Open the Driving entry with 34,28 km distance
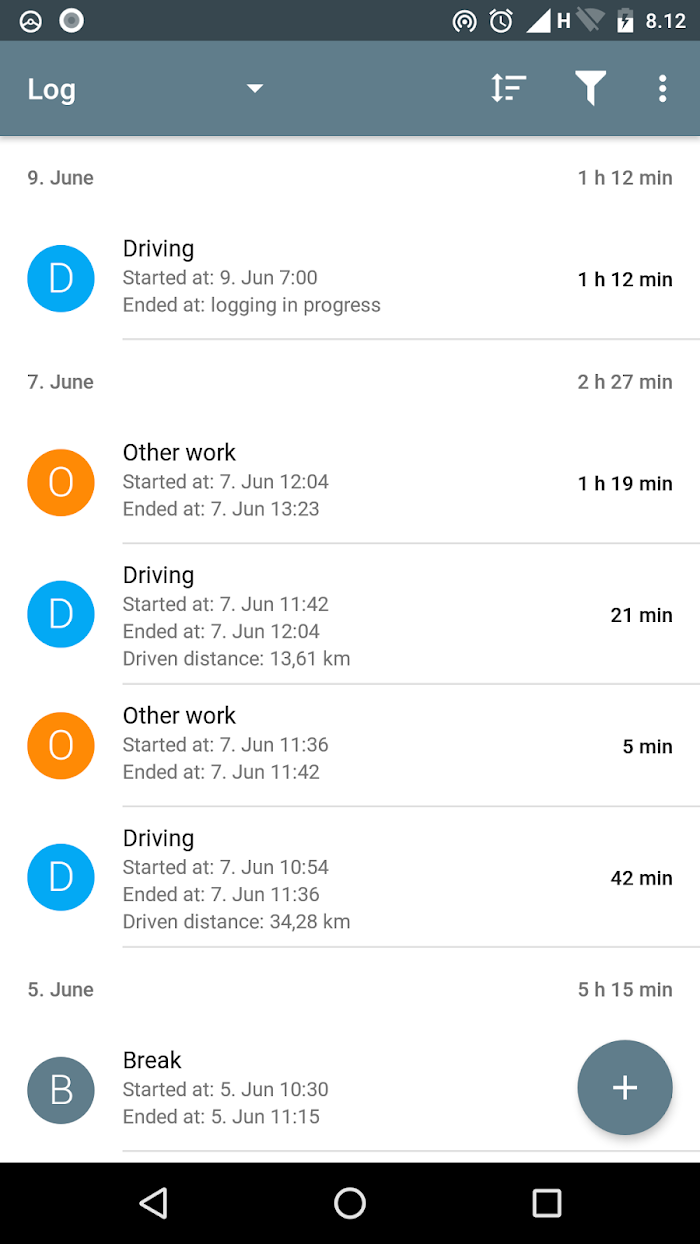Viewport: 700px width, 1244px height. (x=350, y=877)
